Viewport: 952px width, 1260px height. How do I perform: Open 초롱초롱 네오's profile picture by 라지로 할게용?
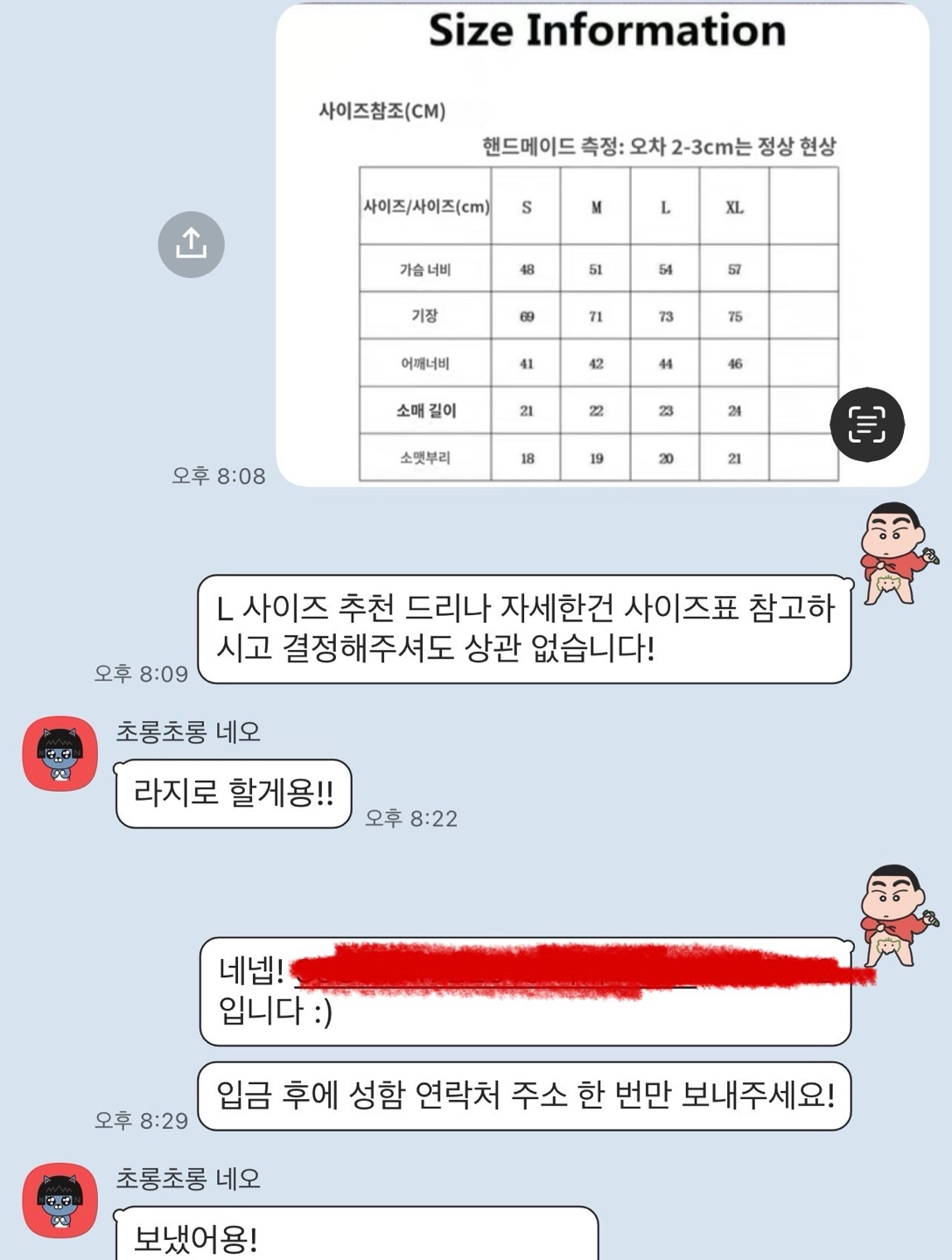point(59,753)
